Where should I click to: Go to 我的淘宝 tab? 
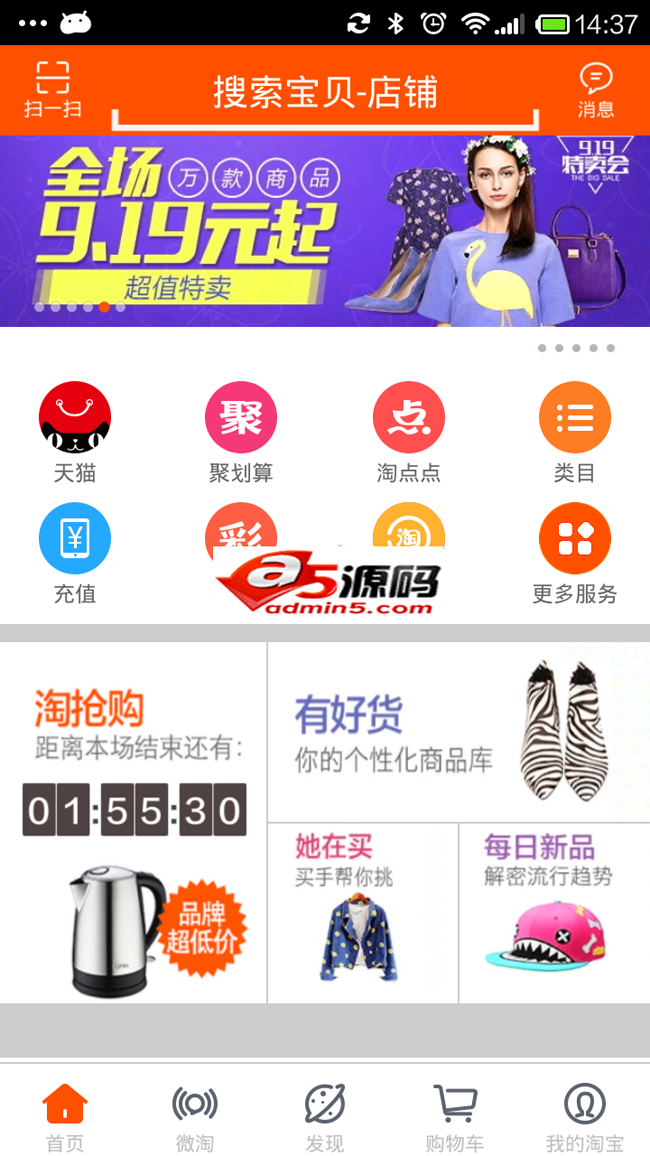point(584,1117)
